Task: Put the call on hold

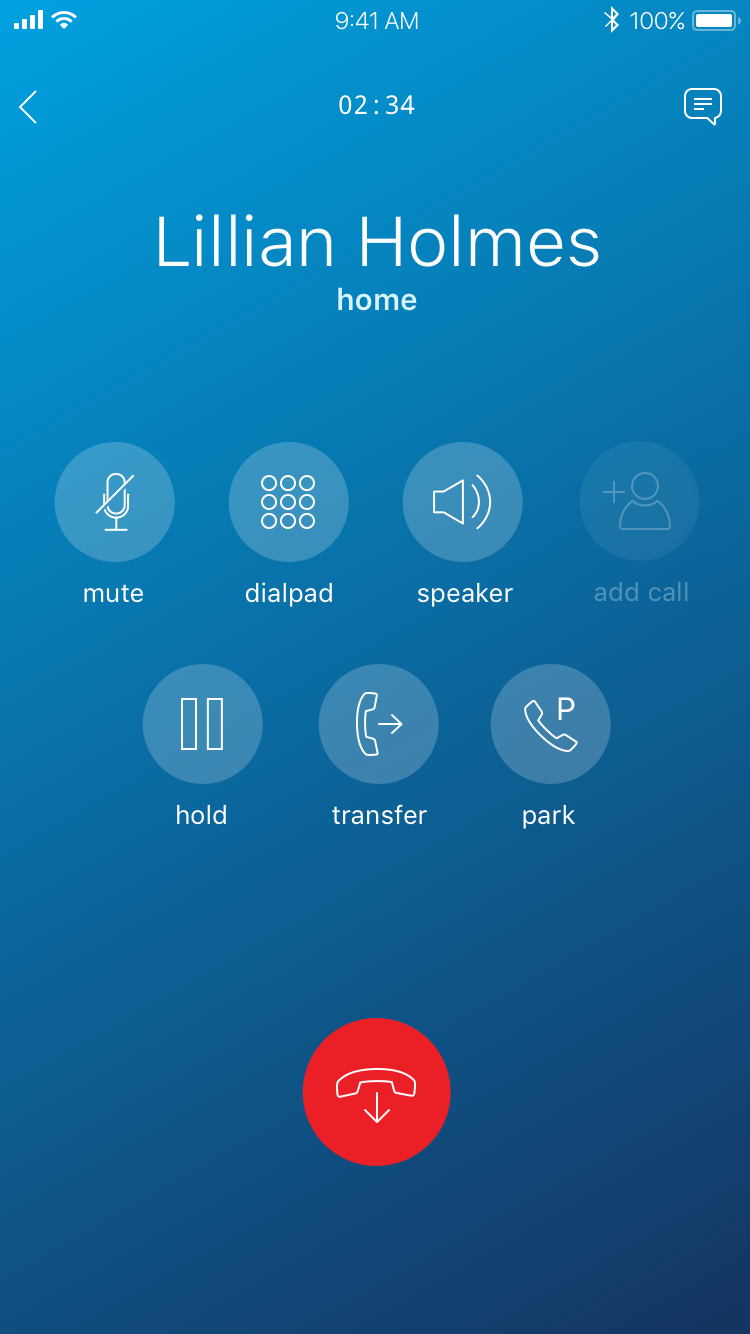Action: point(203,724)
